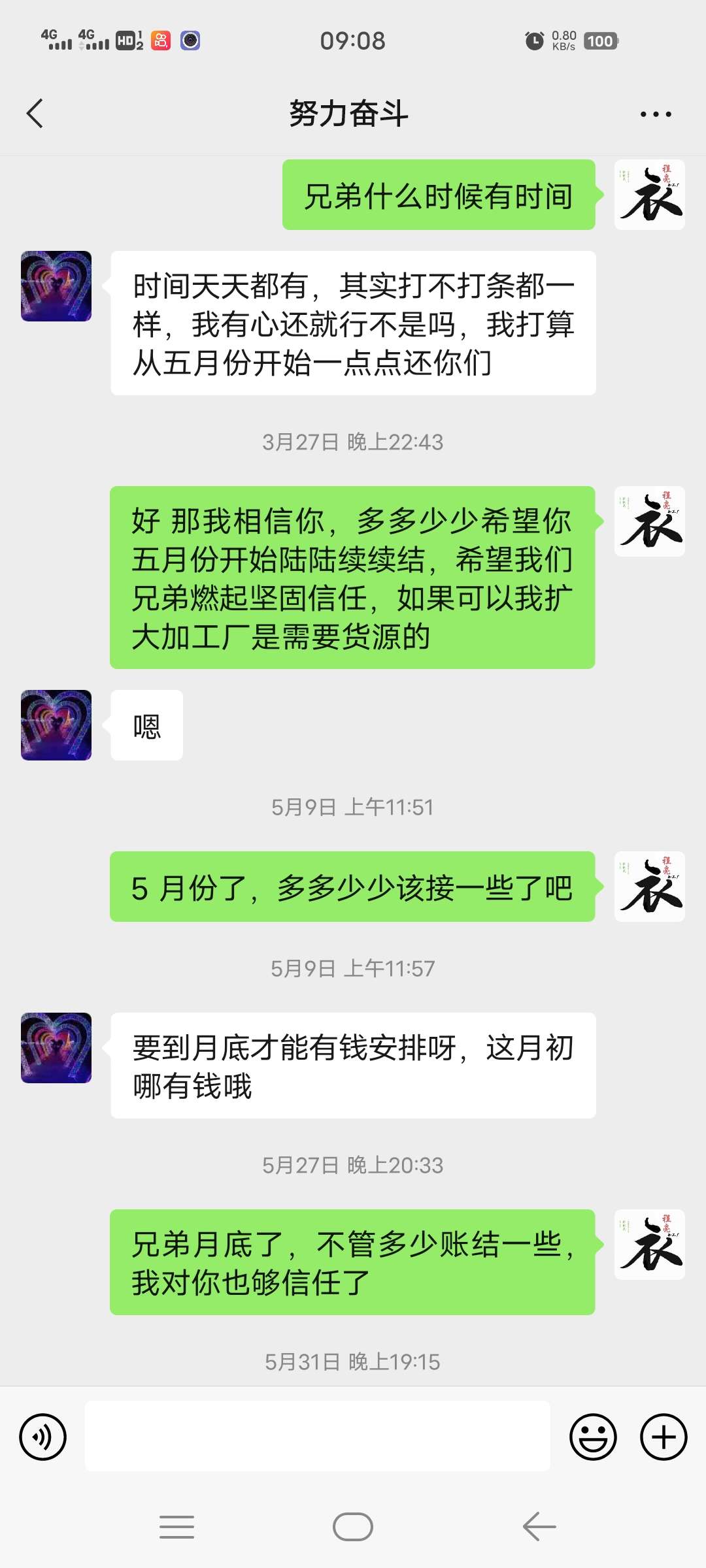Go back from the 努力奋斗 chat

pos(35,114)
